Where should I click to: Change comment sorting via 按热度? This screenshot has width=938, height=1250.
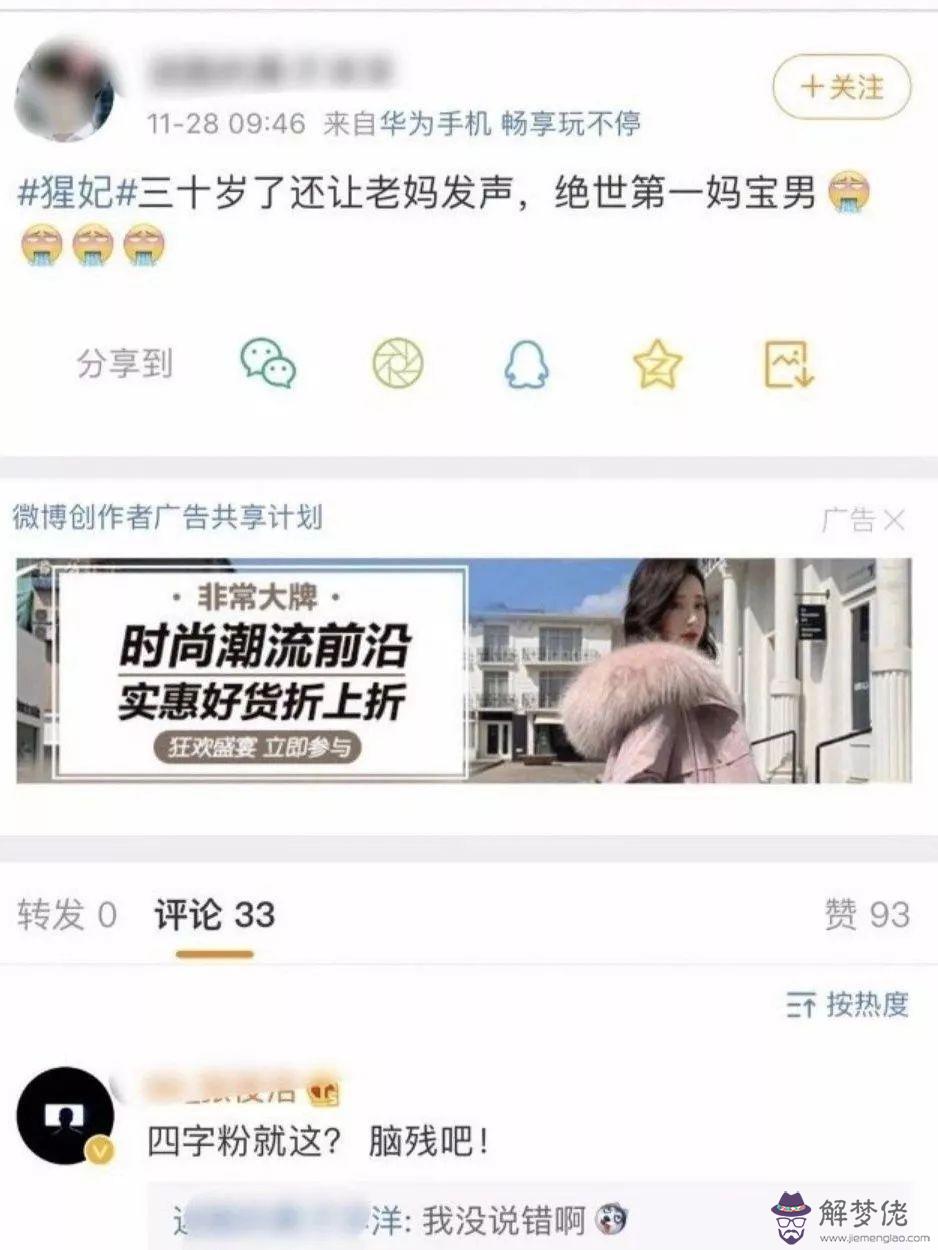point(848,1005)
